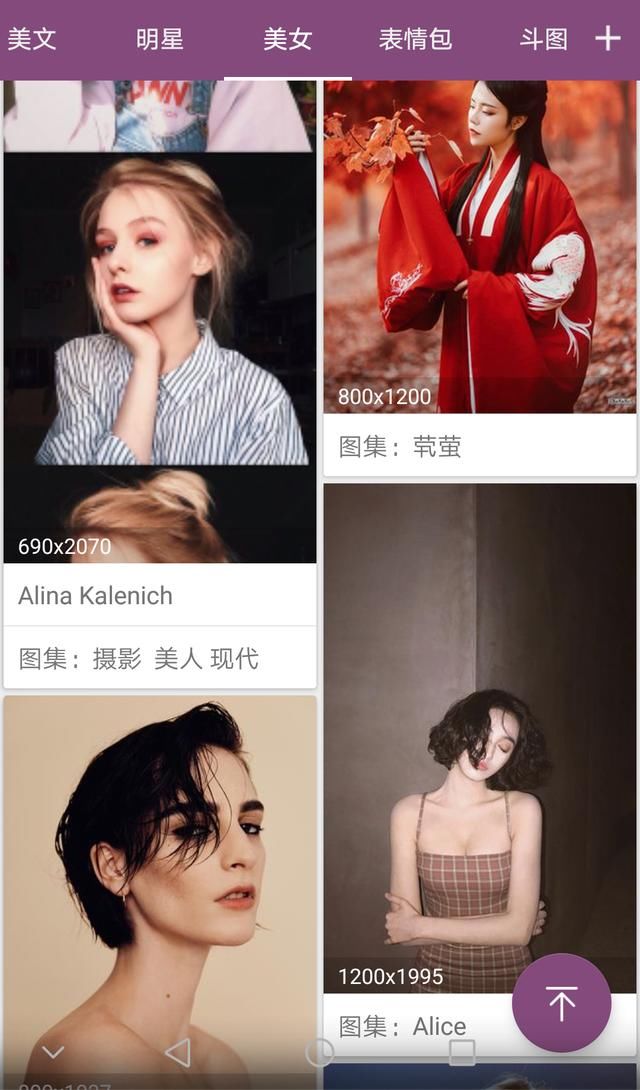Image resolution: width=640 pixels, height=1090 pixels.
Task: Open the Alice album tag
Action: click(x=439, y=1027)
